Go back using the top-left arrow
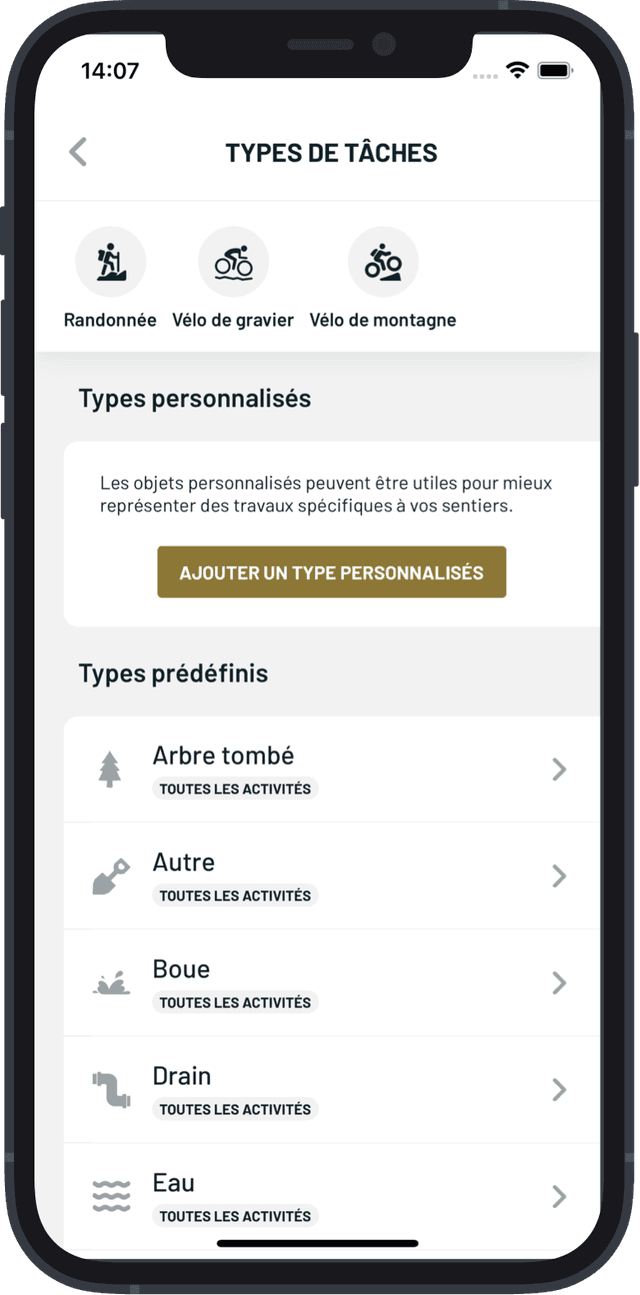 pyautogui.click(x=78, y=152)
